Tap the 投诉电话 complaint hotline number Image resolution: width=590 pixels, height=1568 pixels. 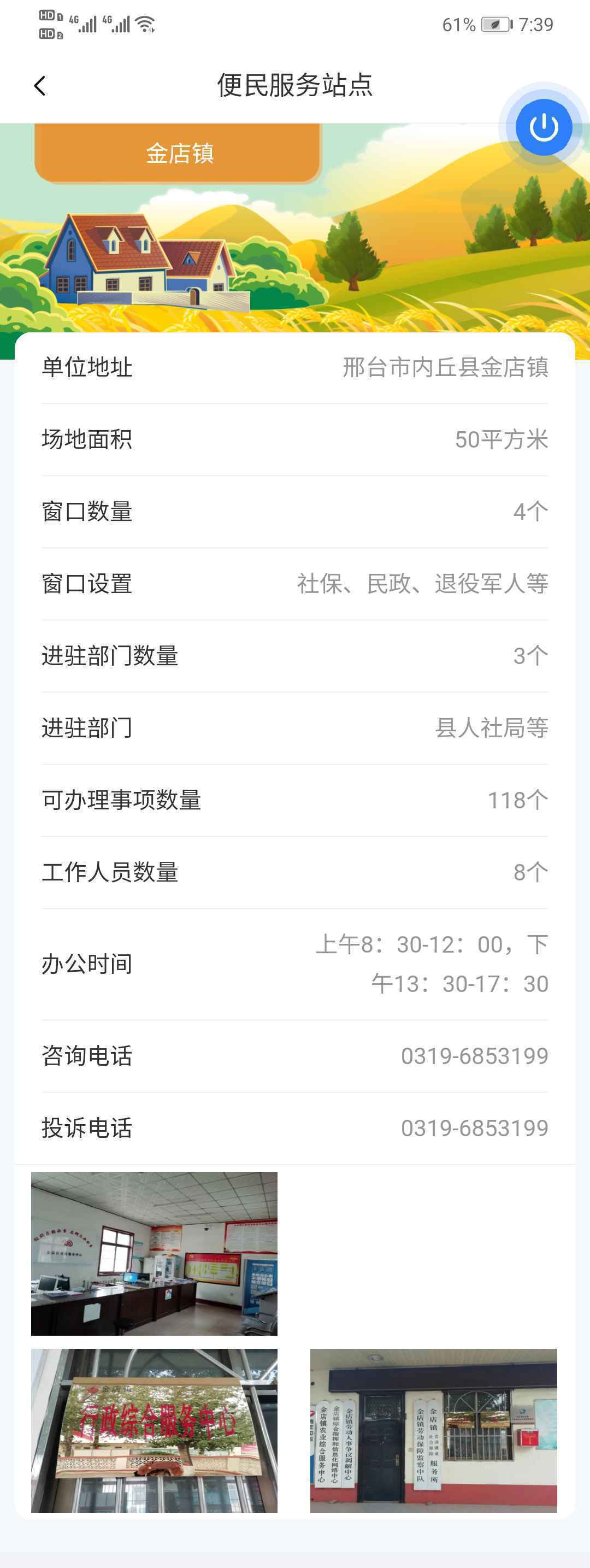click(x=476, y=1129)
